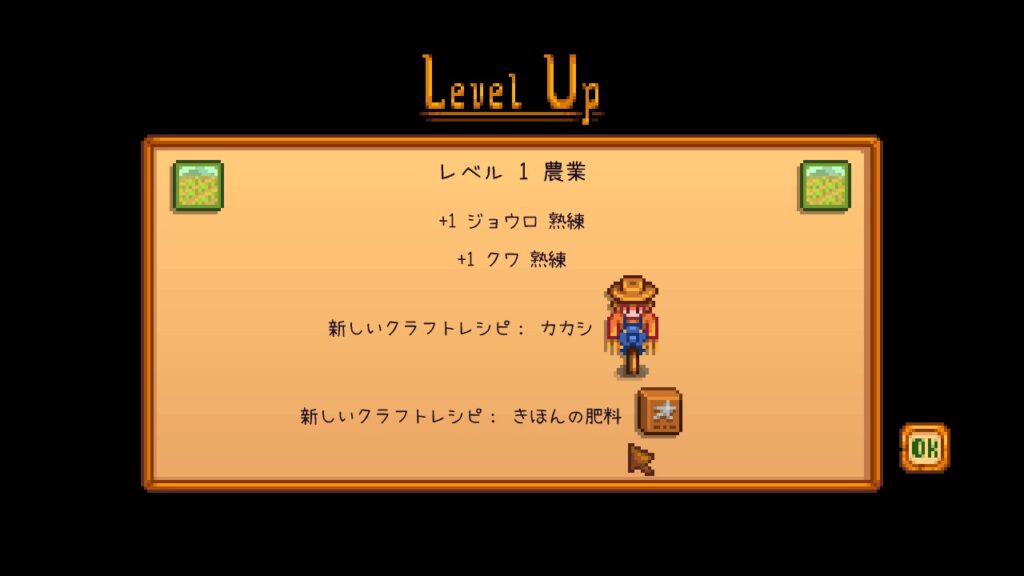Tap the OK button to confirm level up
The height and width of the screenshot is (576, 1024).
[924, 448]
